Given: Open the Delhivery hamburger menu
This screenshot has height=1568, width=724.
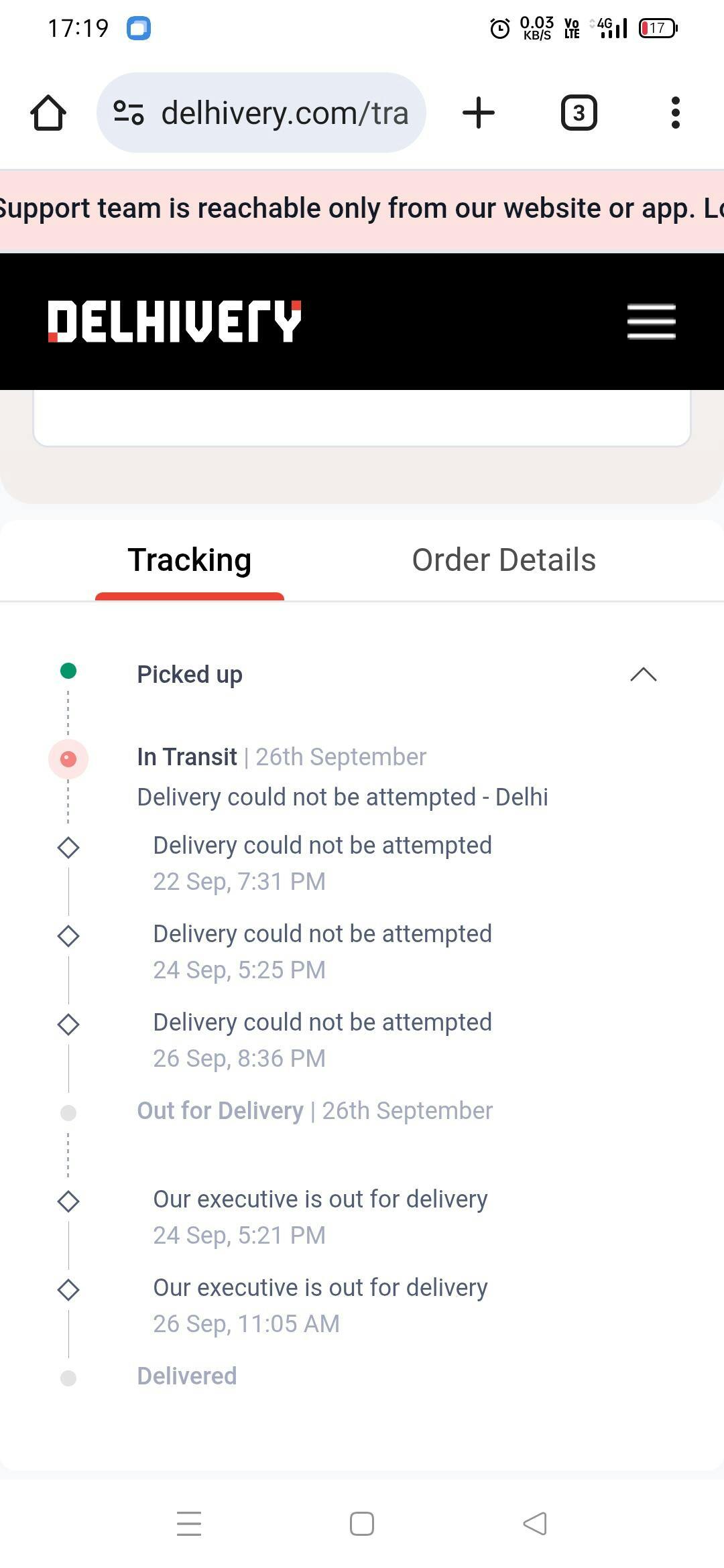Looking at the screenshot, I should (651, 322).
